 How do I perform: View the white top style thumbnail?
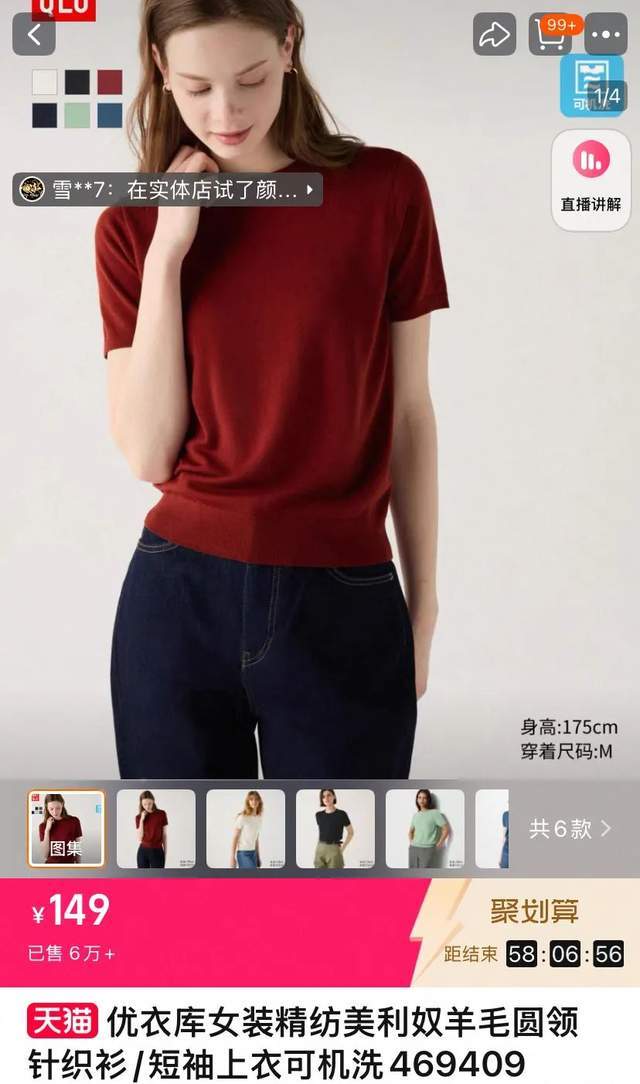[245, 828]
